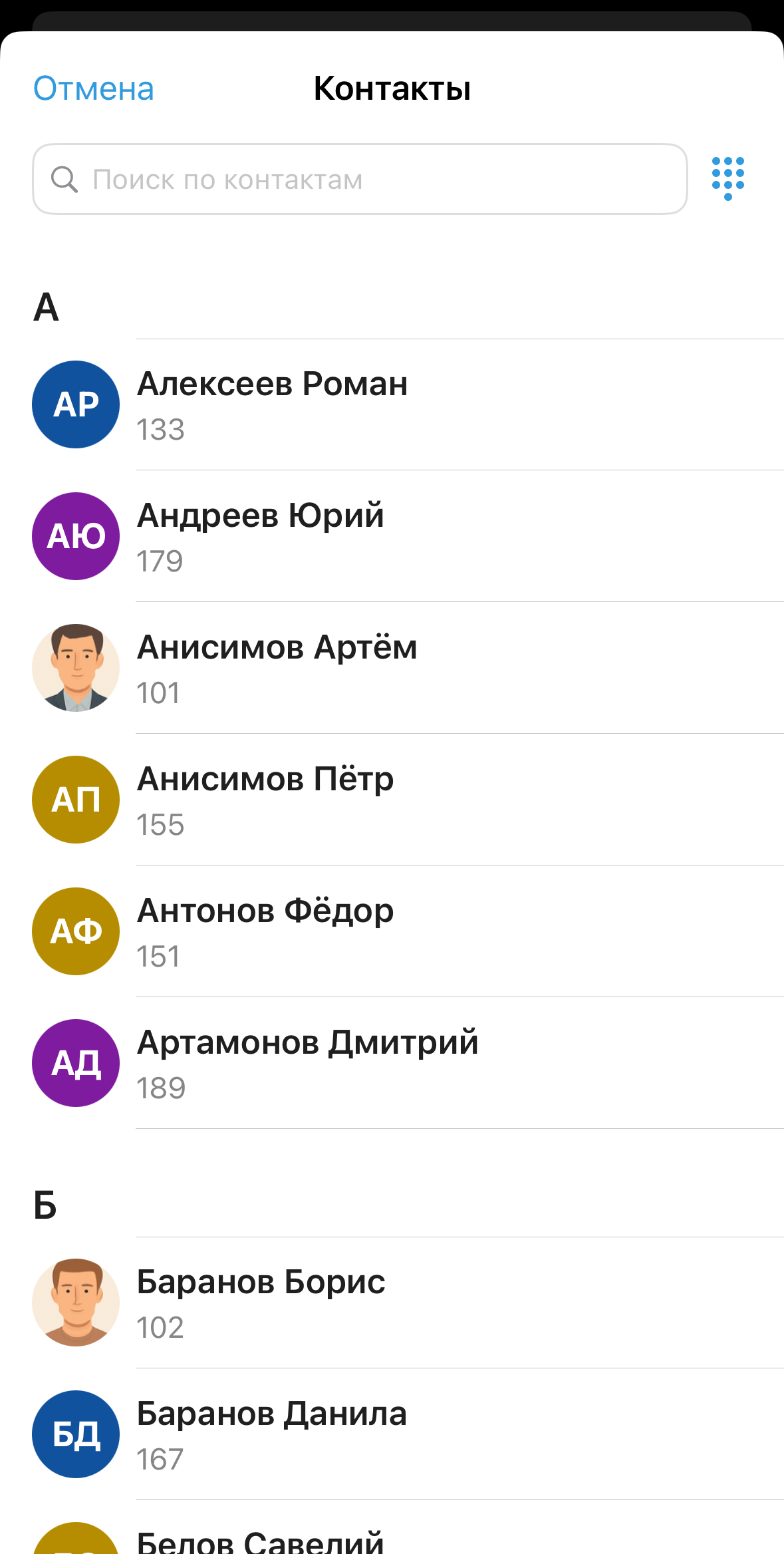The height and width of the screenshot is (1554, 784).
Task: Tap Отмена to cancel
Action: coord(94,88)
